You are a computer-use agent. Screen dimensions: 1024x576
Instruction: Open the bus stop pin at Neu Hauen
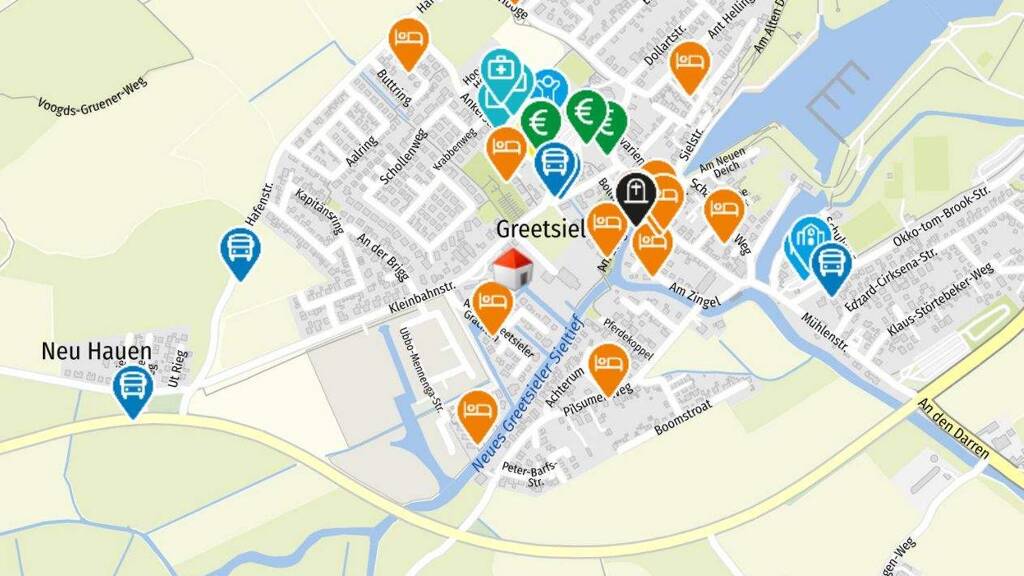pyautogui.click(x=133, y=390)
